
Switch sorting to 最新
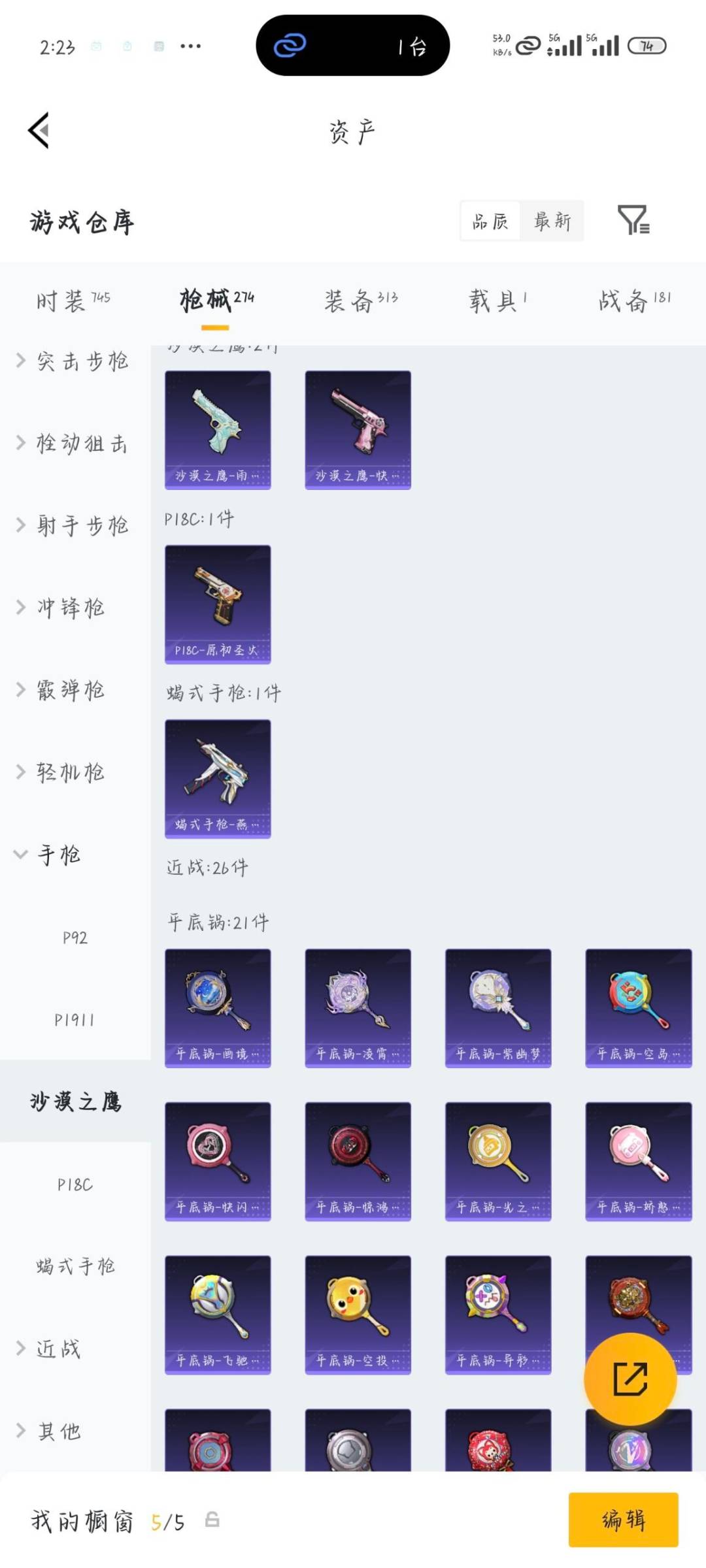pyautogui.click(x=552, y=221)
